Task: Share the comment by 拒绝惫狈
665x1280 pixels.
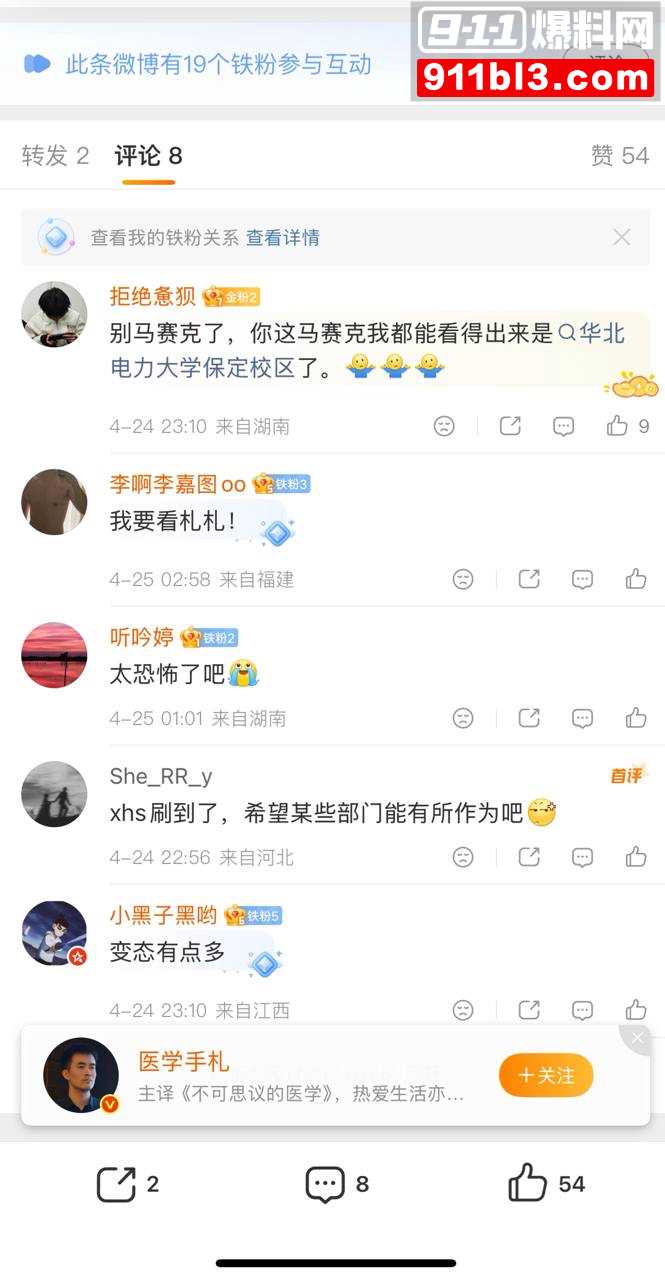Action: point(510,426)
